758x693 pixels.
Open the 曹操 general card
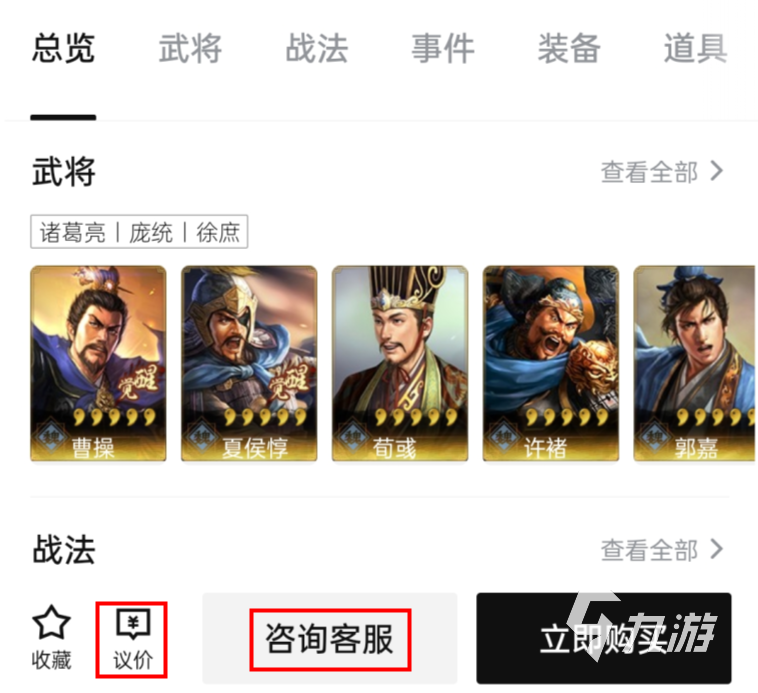click(98, 364)
